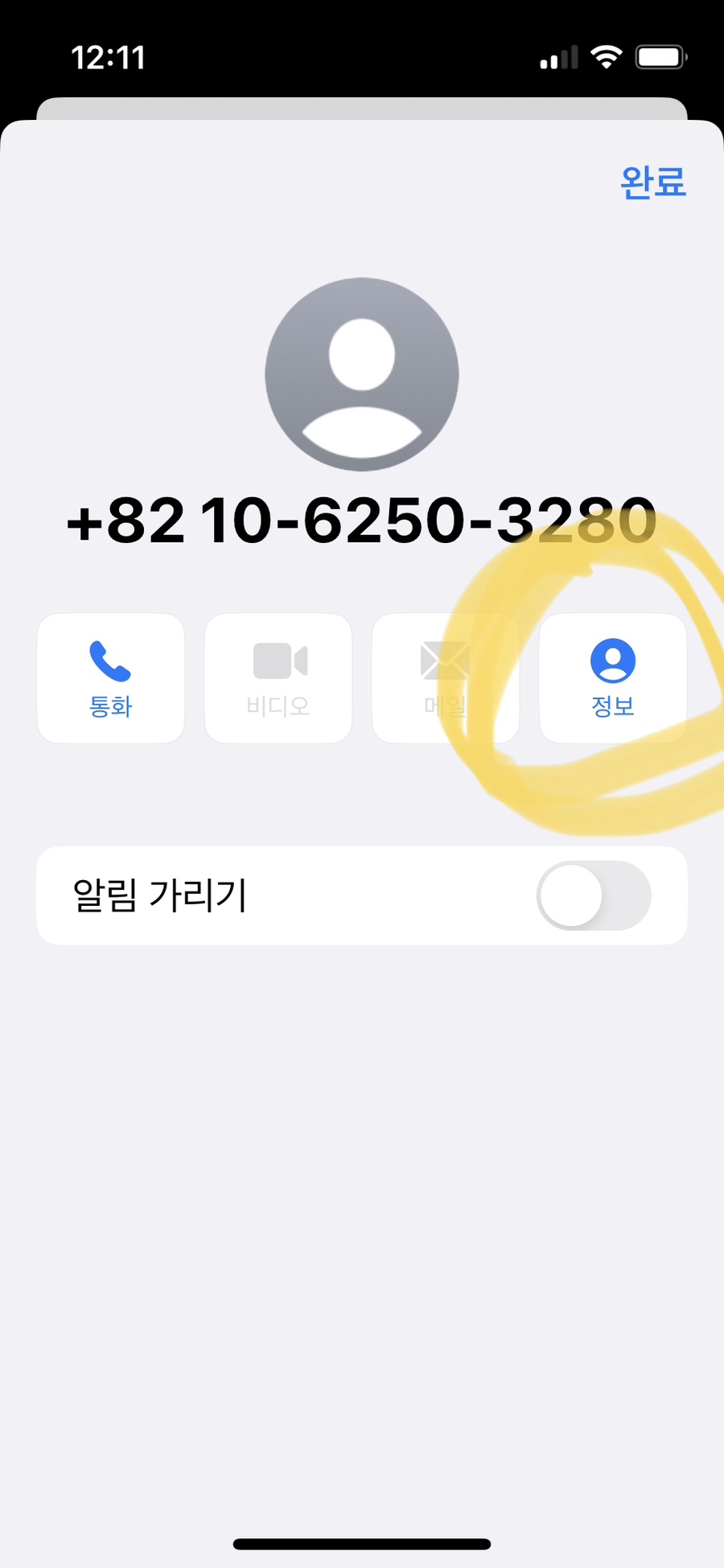Call the contact with 통화 button
The image size is (724, 1568).
[111, 678]
